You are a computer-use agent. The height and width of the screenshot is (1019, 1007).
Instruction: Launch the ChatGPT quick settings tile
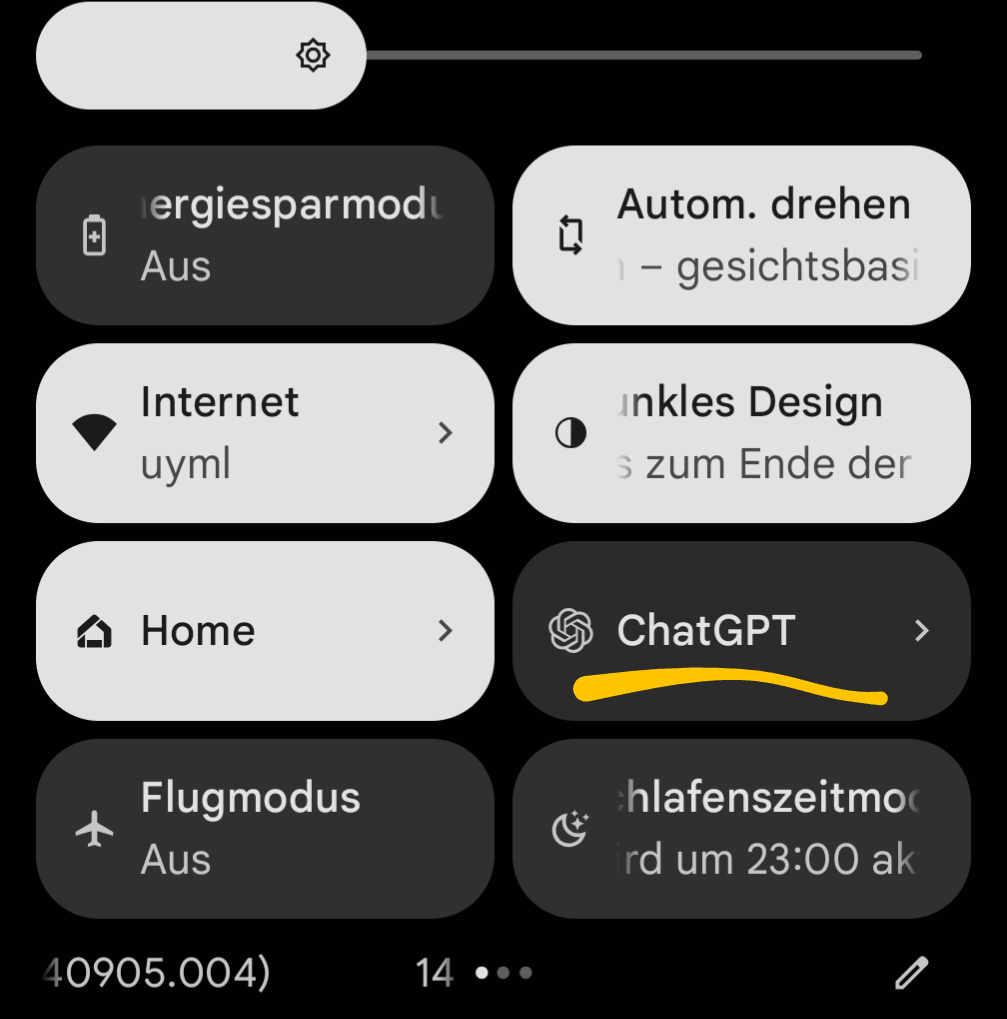click(741, 631)
